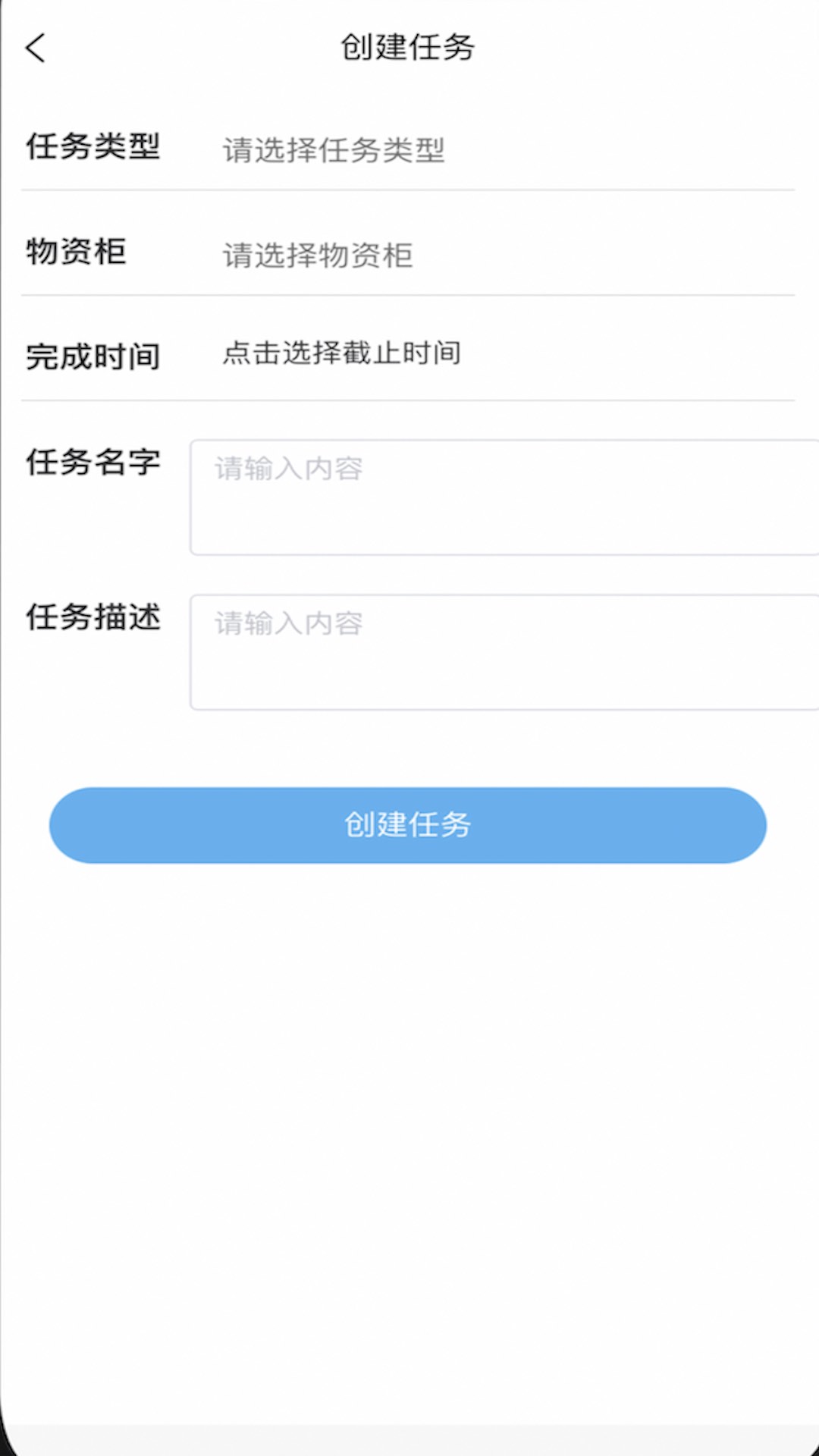Select the 任务名字 label text
The width and height of the screenshot is (819, 1456).
(x=94, y=465)
